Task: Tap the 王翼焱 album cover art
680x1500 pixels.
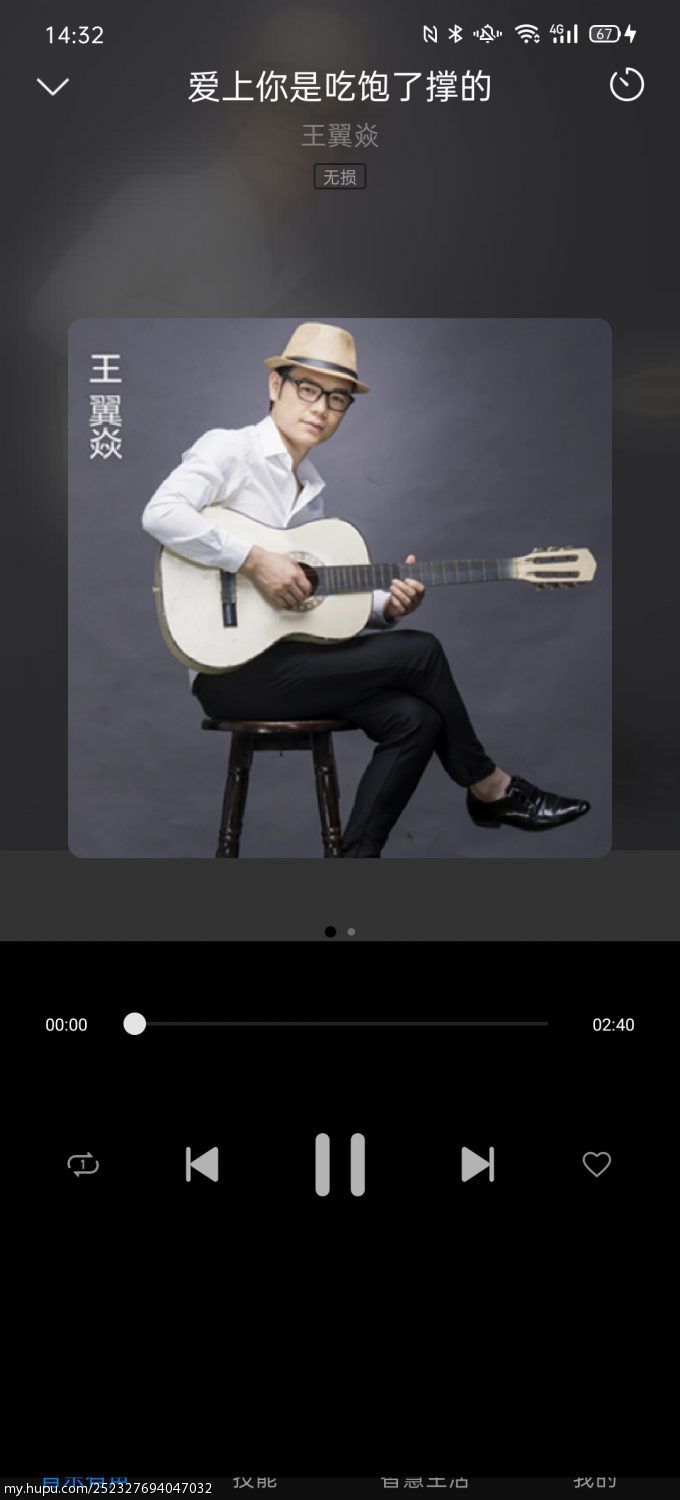Action: tap(340, 588)
